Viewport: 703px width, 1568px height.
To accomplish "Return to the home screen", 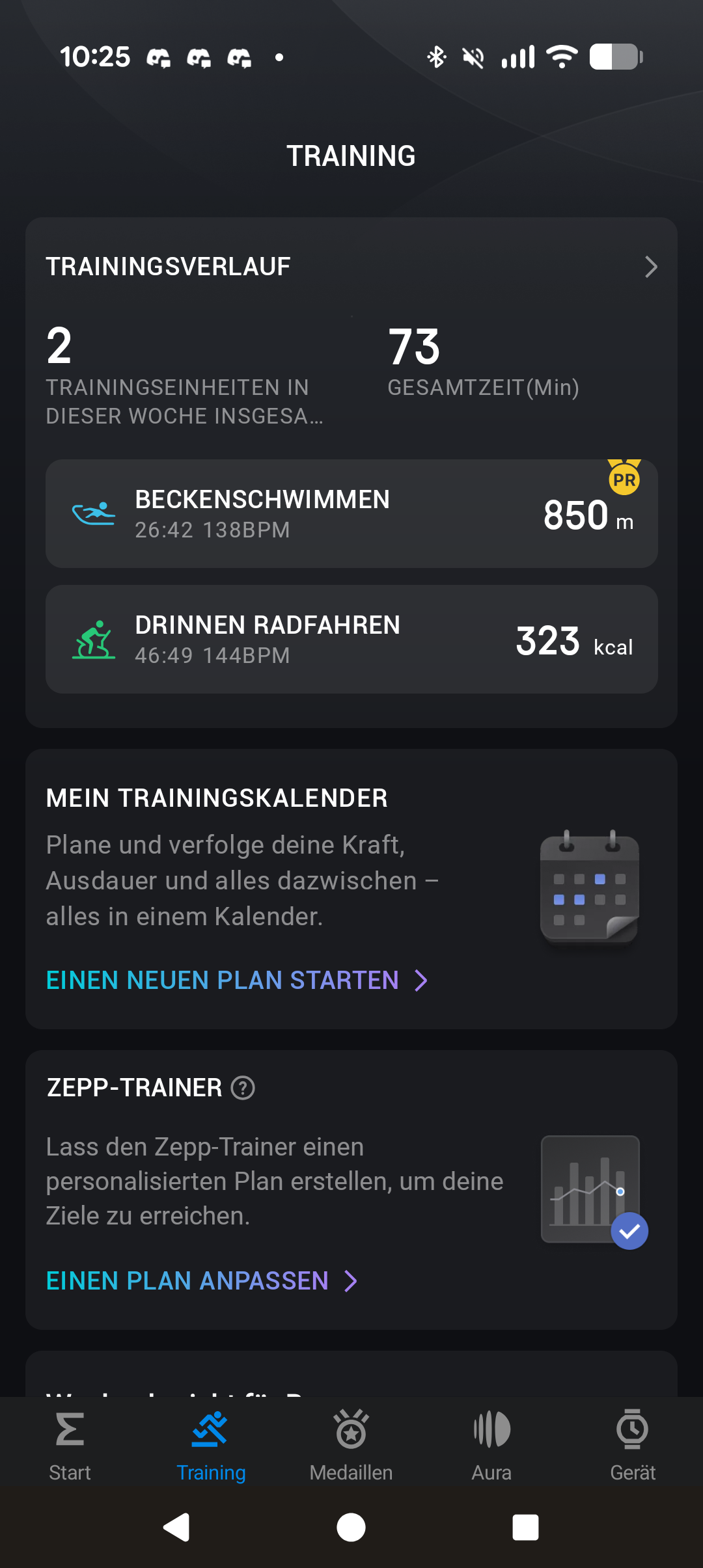I will click(351, 1527).
